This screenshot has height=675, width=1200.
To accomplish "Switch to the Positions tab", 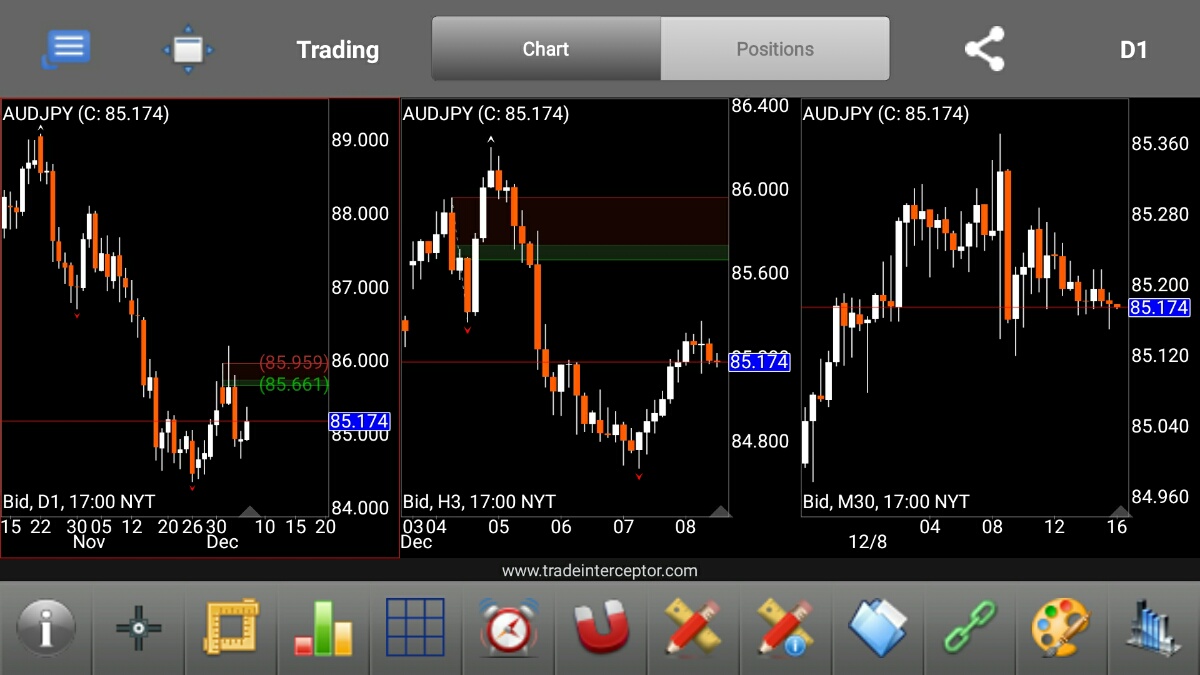I will tap(774, 49).
